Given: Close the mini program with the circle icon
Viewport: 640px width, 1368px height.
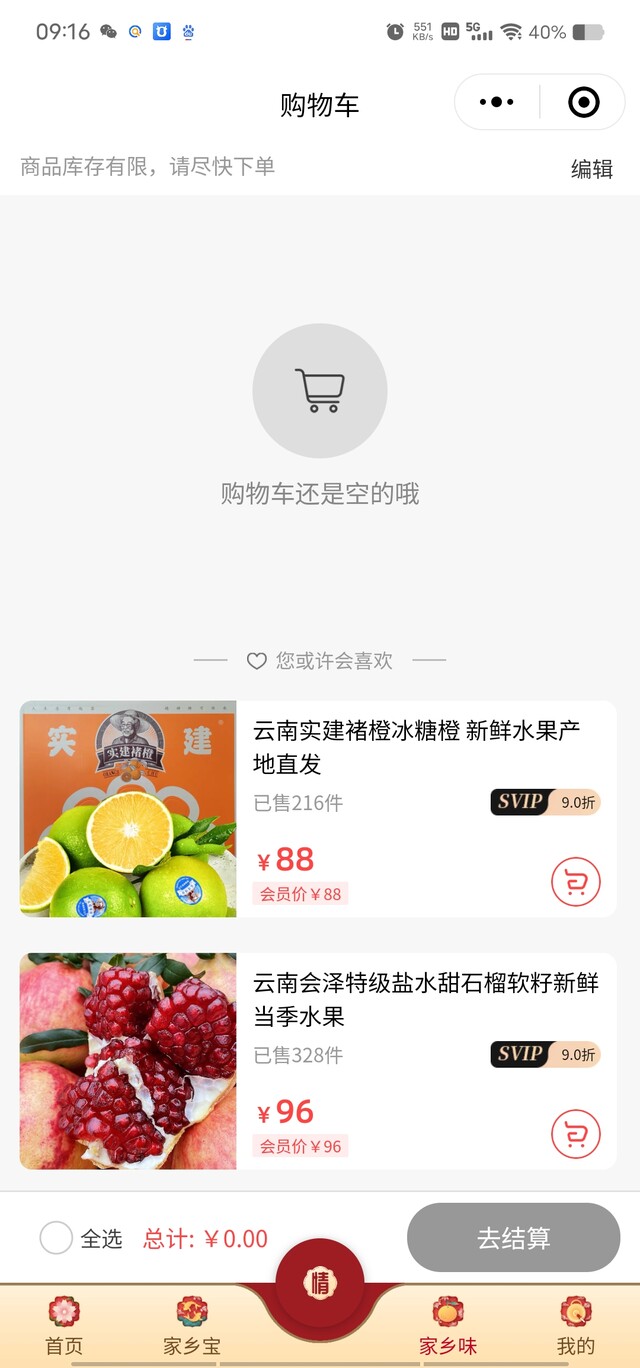Looking at the screenshot, I should pyautogui.click(x=583, y=102).
